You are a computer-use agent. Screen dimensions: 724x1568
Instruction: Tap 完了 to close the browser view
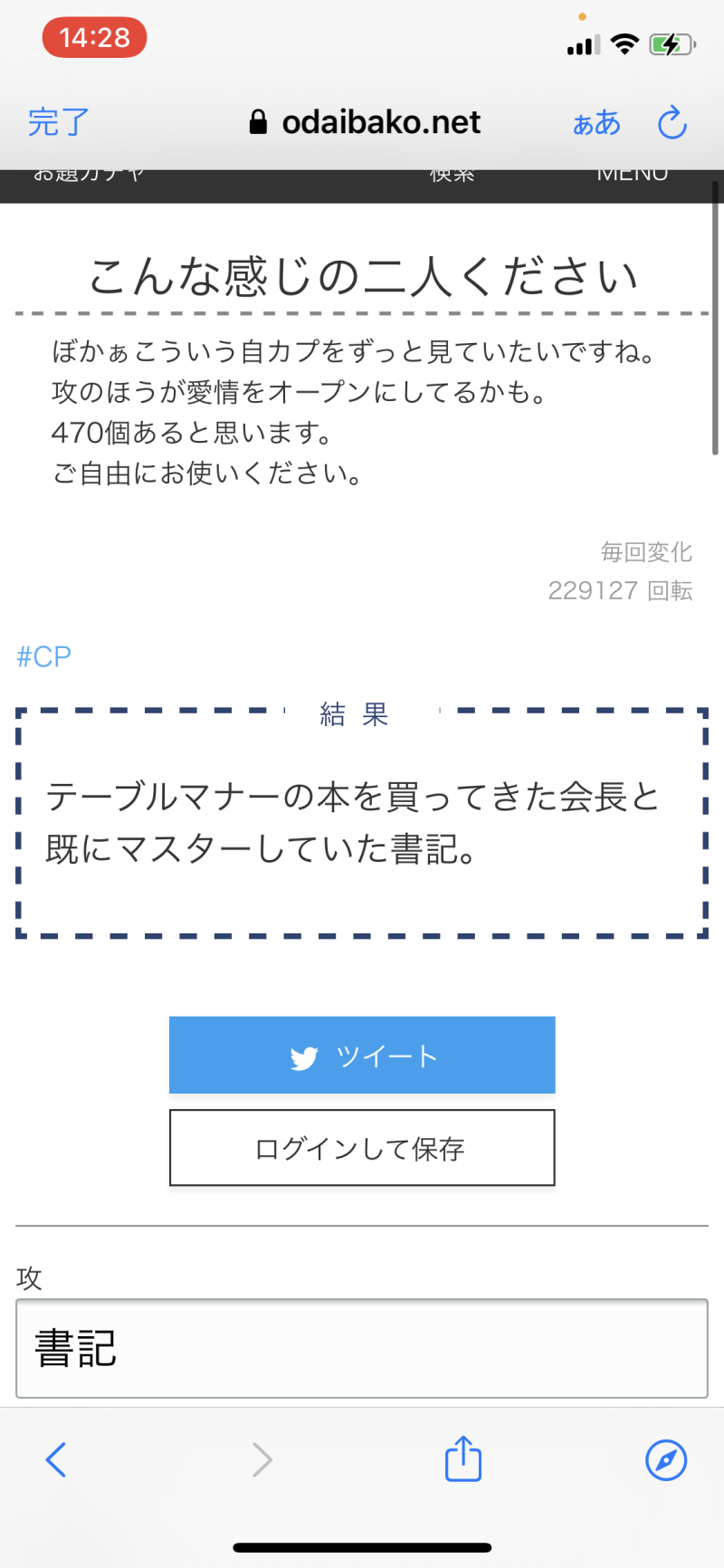tap(59, 122)
